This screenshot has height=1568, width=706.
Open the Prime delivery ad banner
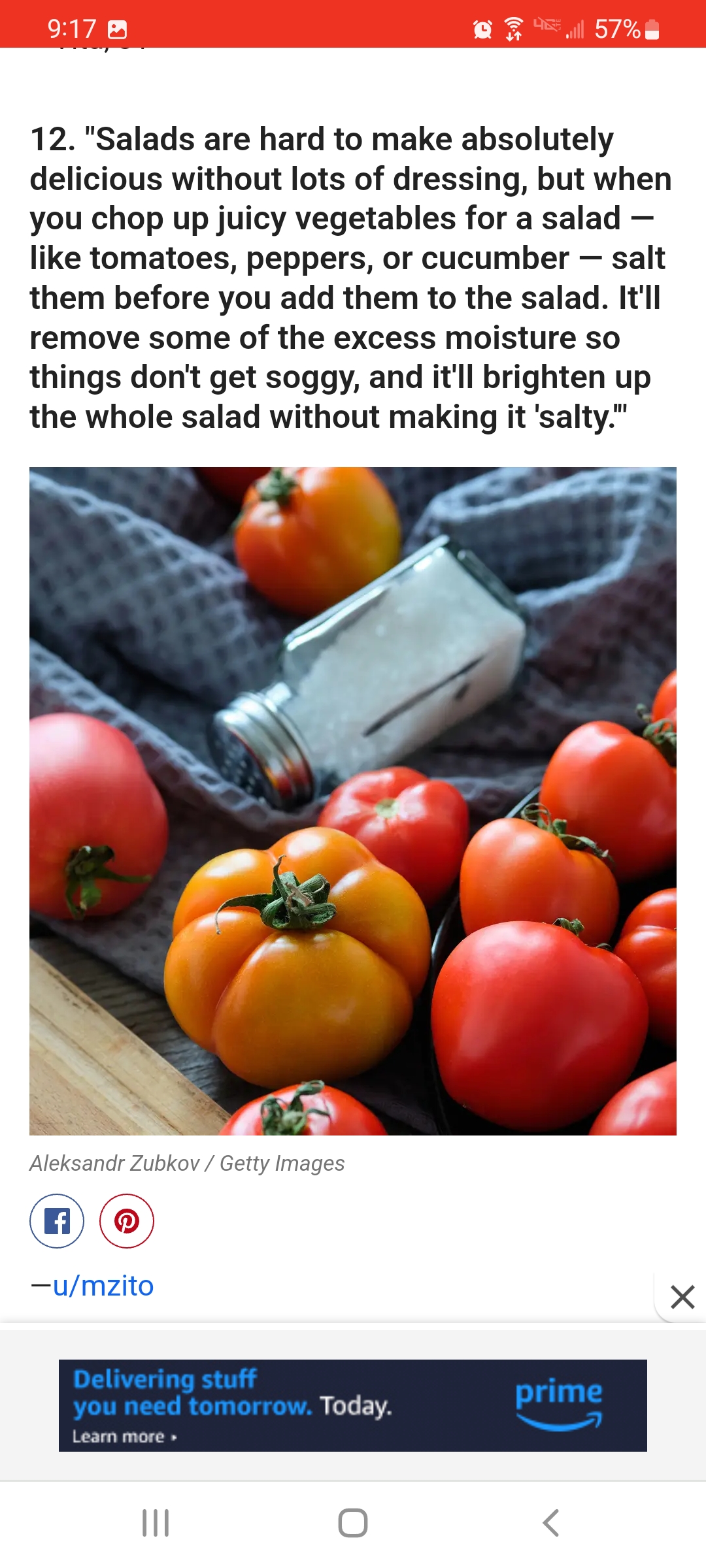pyautogui.click(x=353, y=1405)
